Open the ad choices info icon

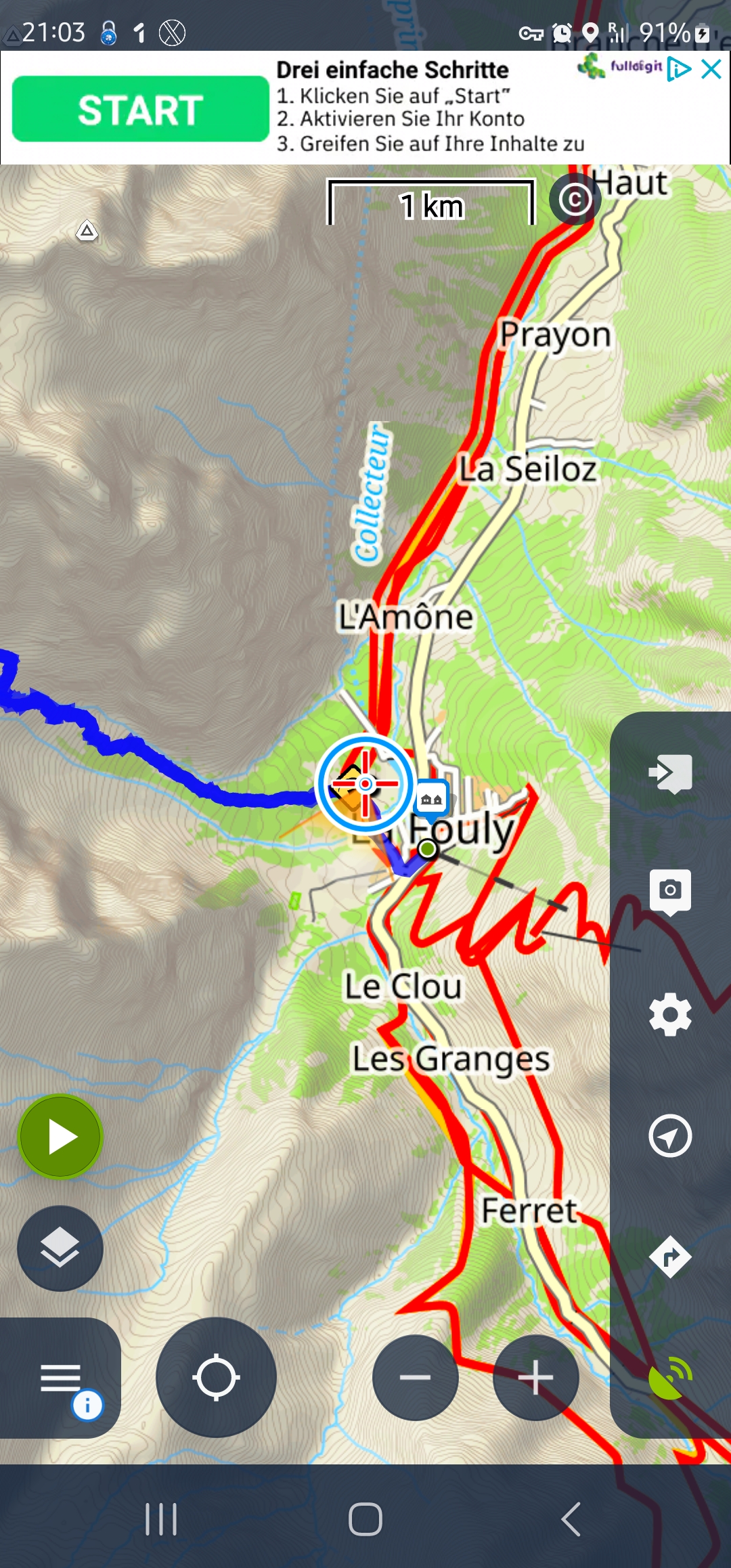point(679,68)
